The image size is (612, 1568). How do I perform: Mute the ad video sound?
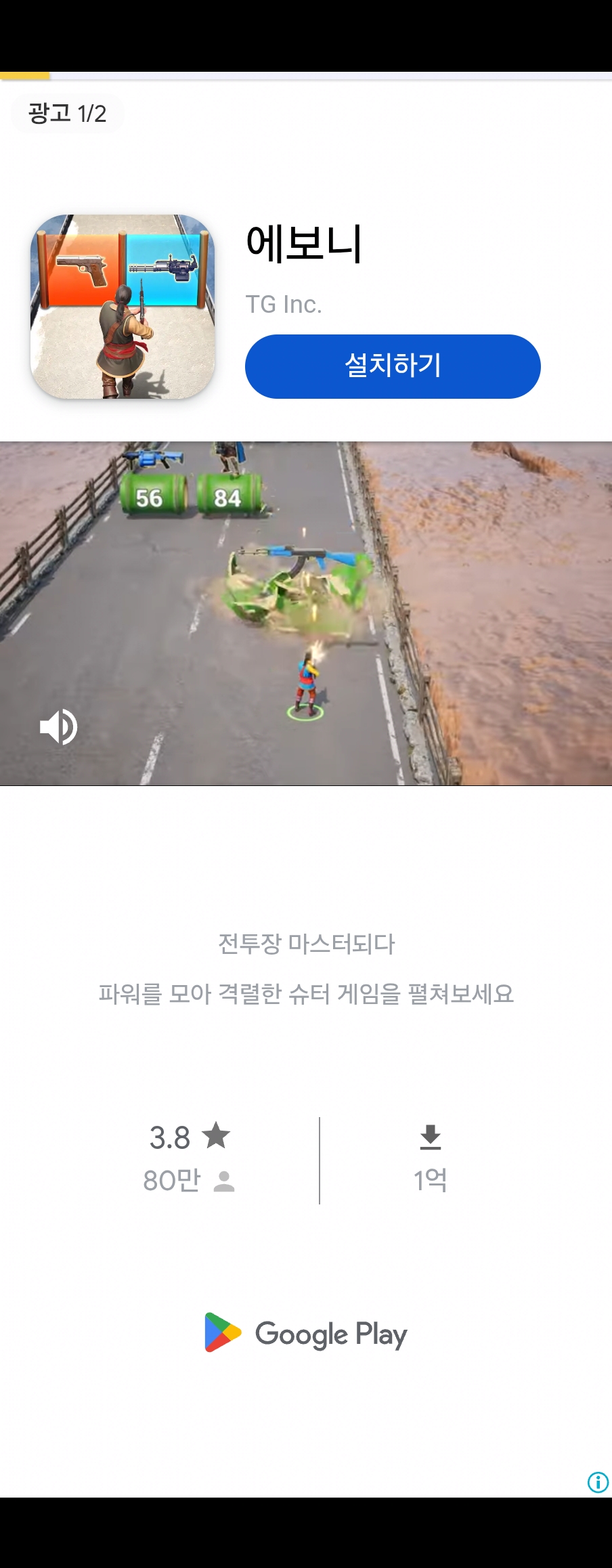coord(59,727)
